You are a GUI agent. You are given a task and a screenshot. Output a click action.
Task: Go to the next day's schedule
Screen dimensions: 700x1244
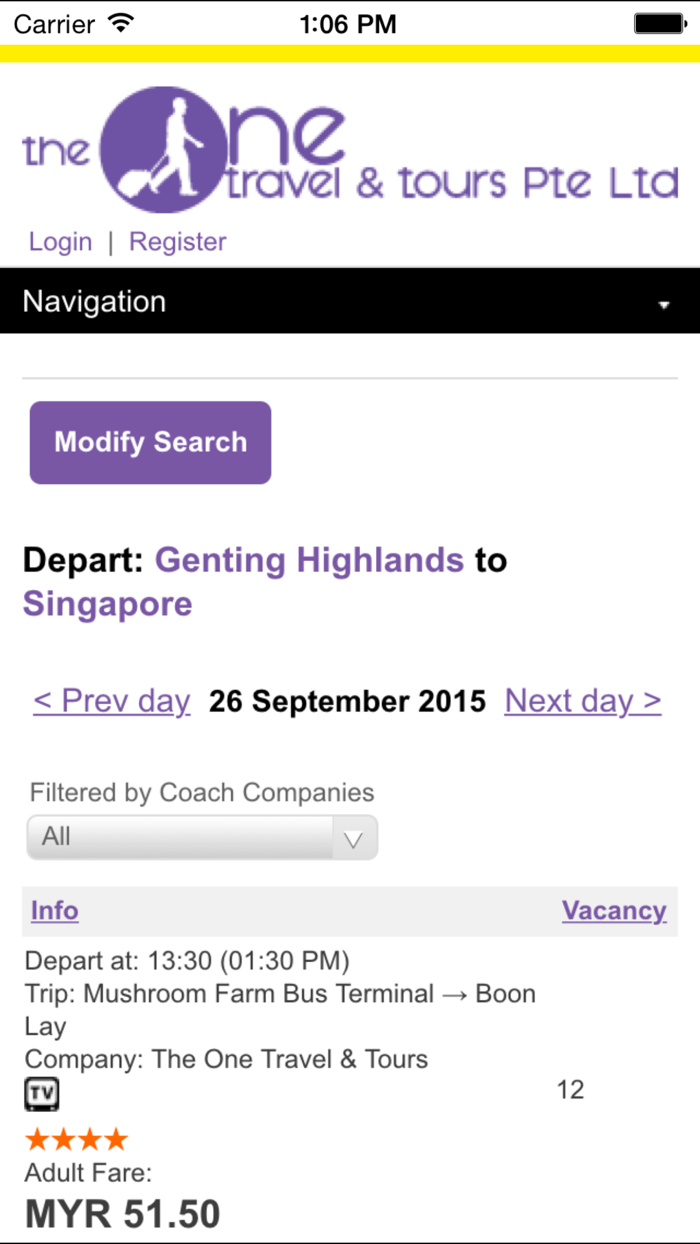[x=582, y=701]
